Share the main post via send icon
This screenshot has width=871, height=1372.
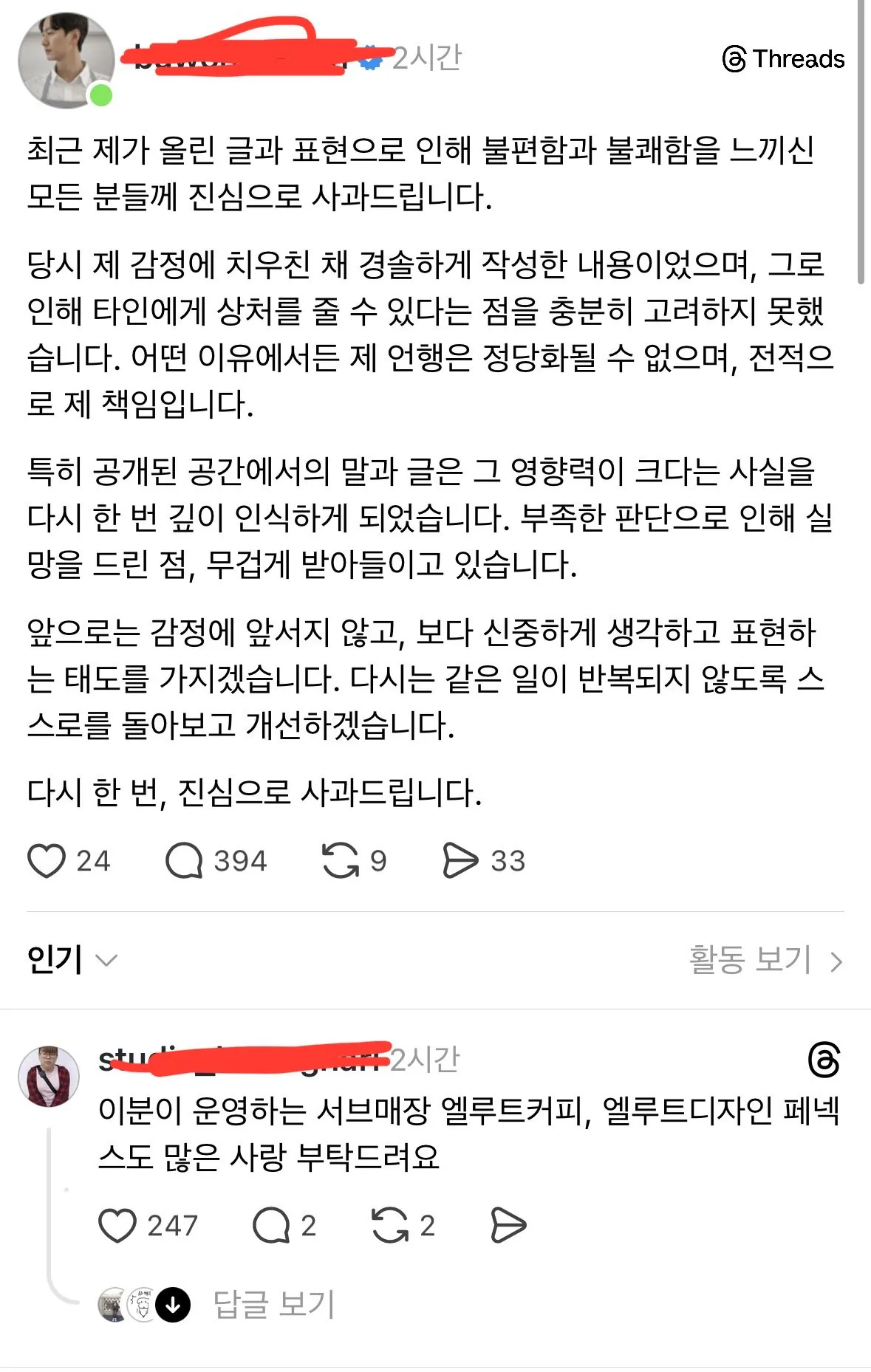click(x=460, y=860)
